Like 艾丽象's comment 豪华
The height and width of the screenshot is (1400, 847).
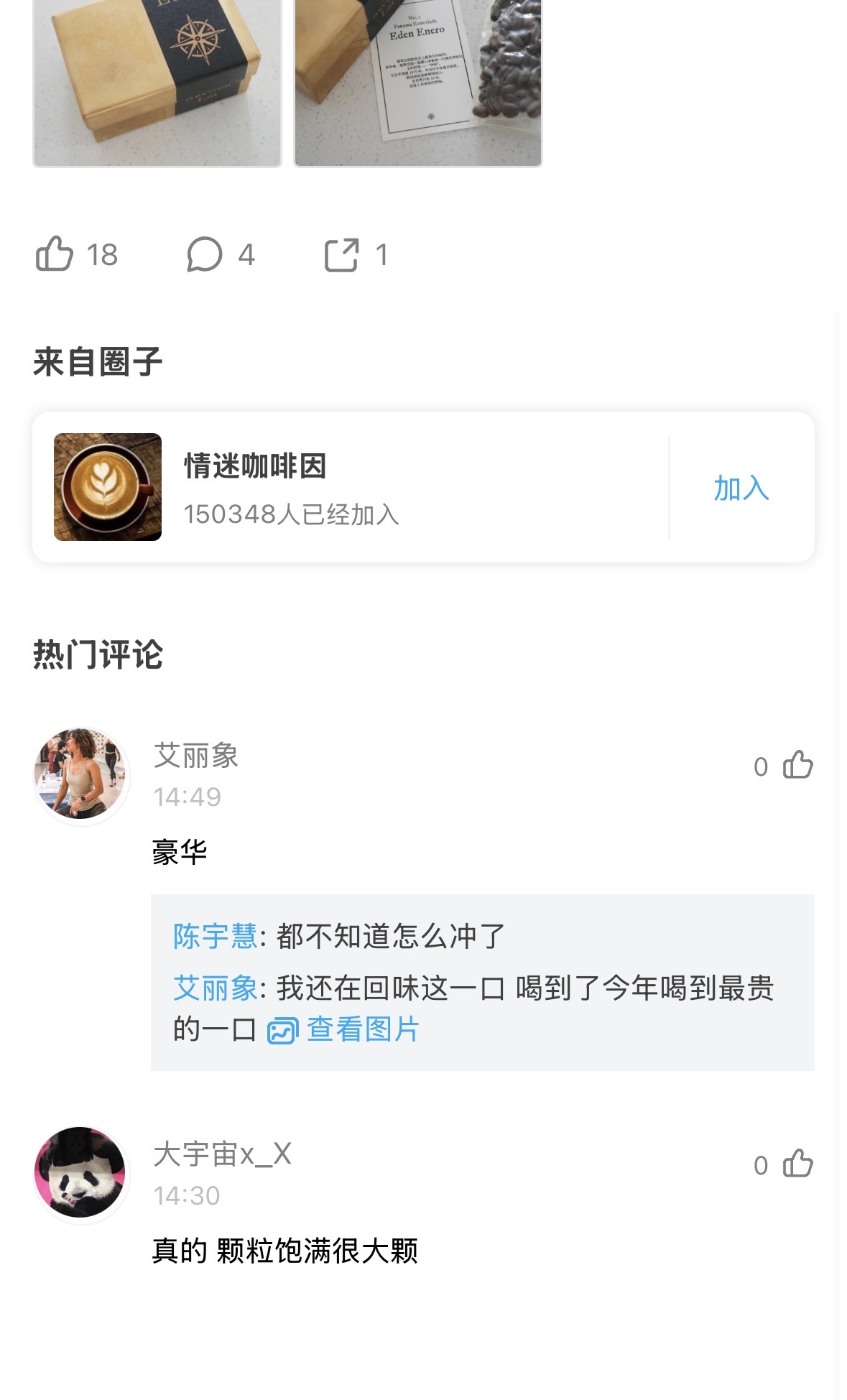pyautogui.click(x=797, y=765)
